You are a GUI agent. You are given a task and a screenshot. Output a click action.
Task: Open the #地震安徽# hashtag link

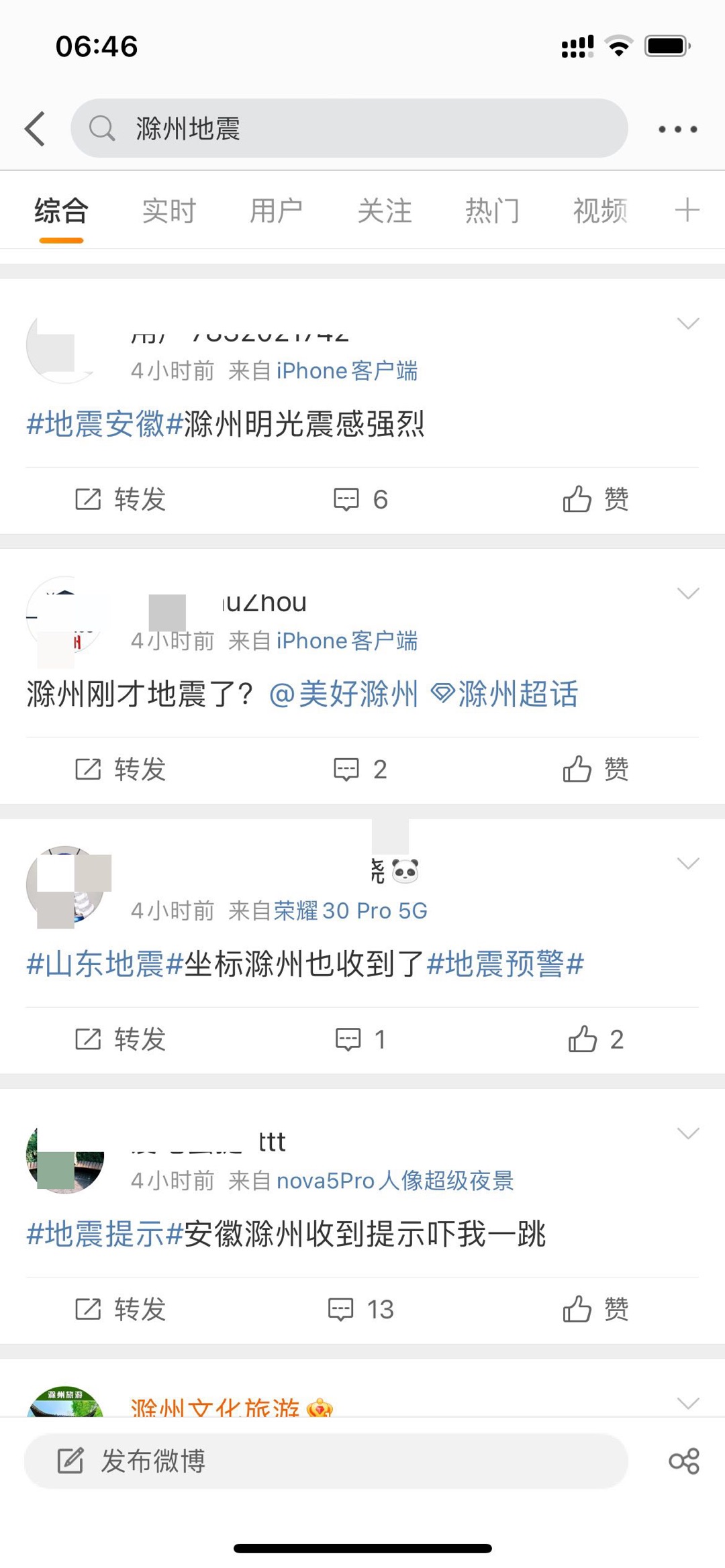(x=105, y=424)
